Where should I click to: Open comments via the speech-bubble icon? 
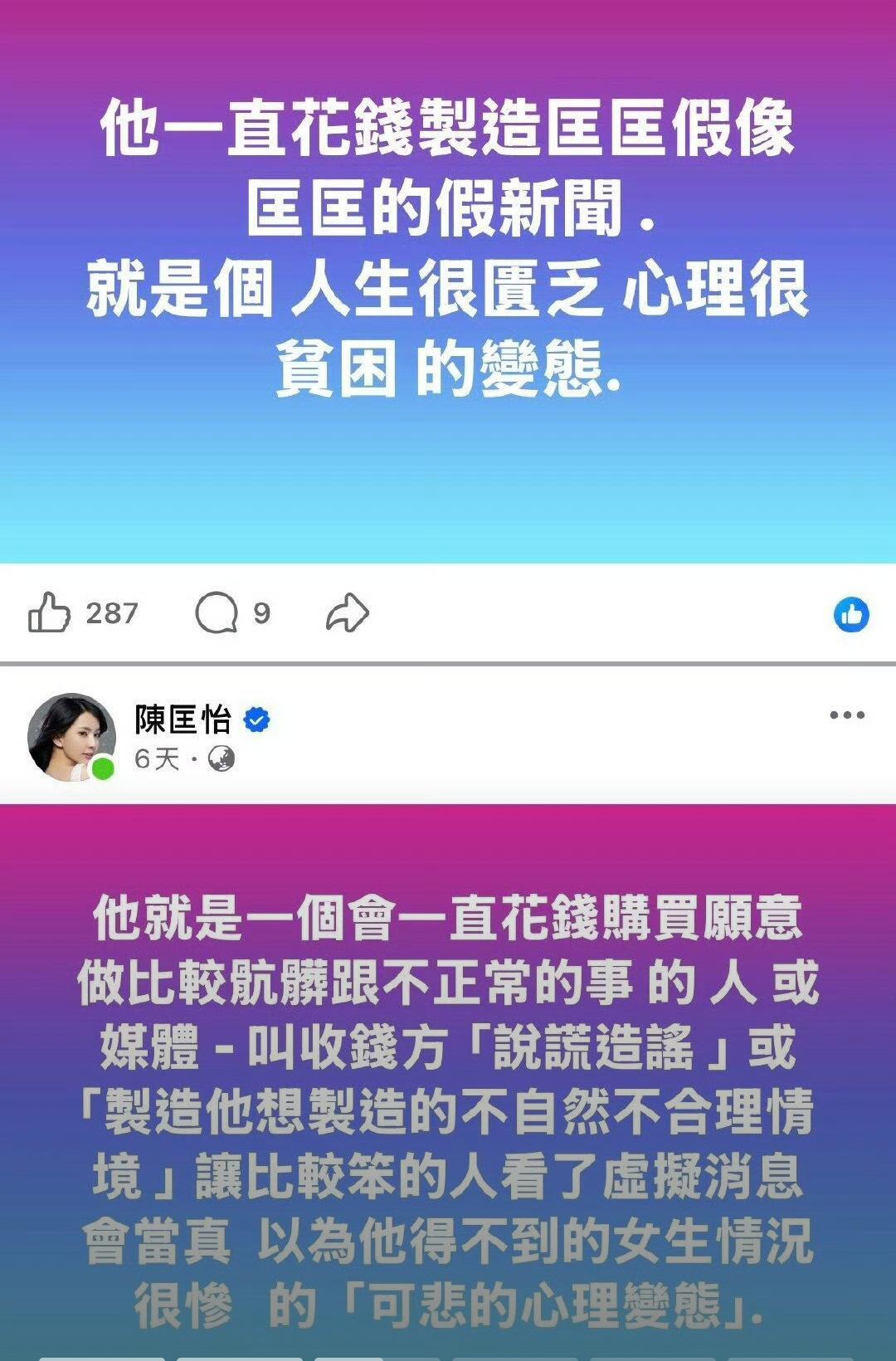217,612
